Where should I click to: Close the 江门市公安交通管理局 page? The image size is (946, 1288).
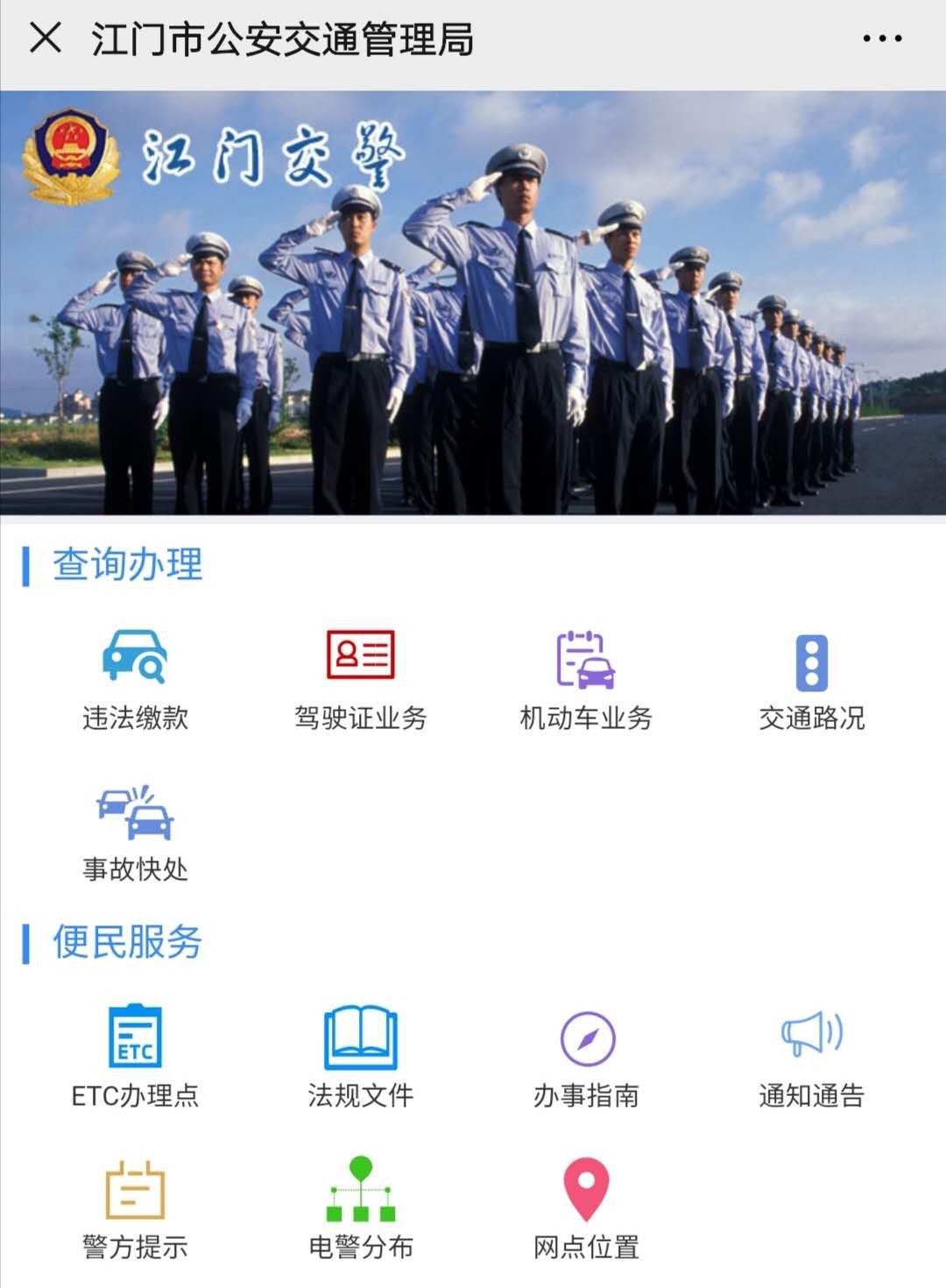pyautogui.click(x=46, y=39)
